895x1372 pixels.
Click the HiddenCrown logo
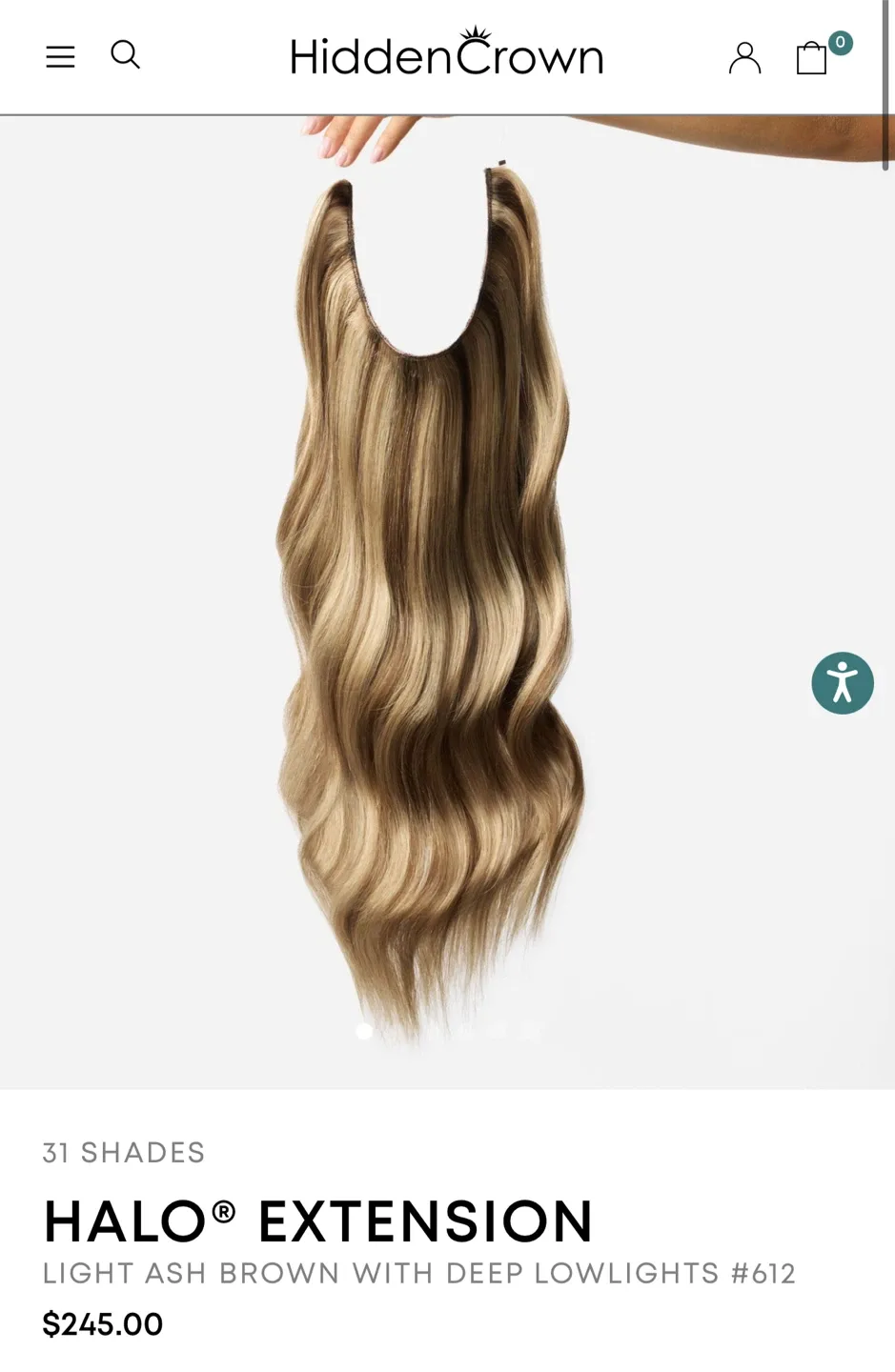click(445, 55)
